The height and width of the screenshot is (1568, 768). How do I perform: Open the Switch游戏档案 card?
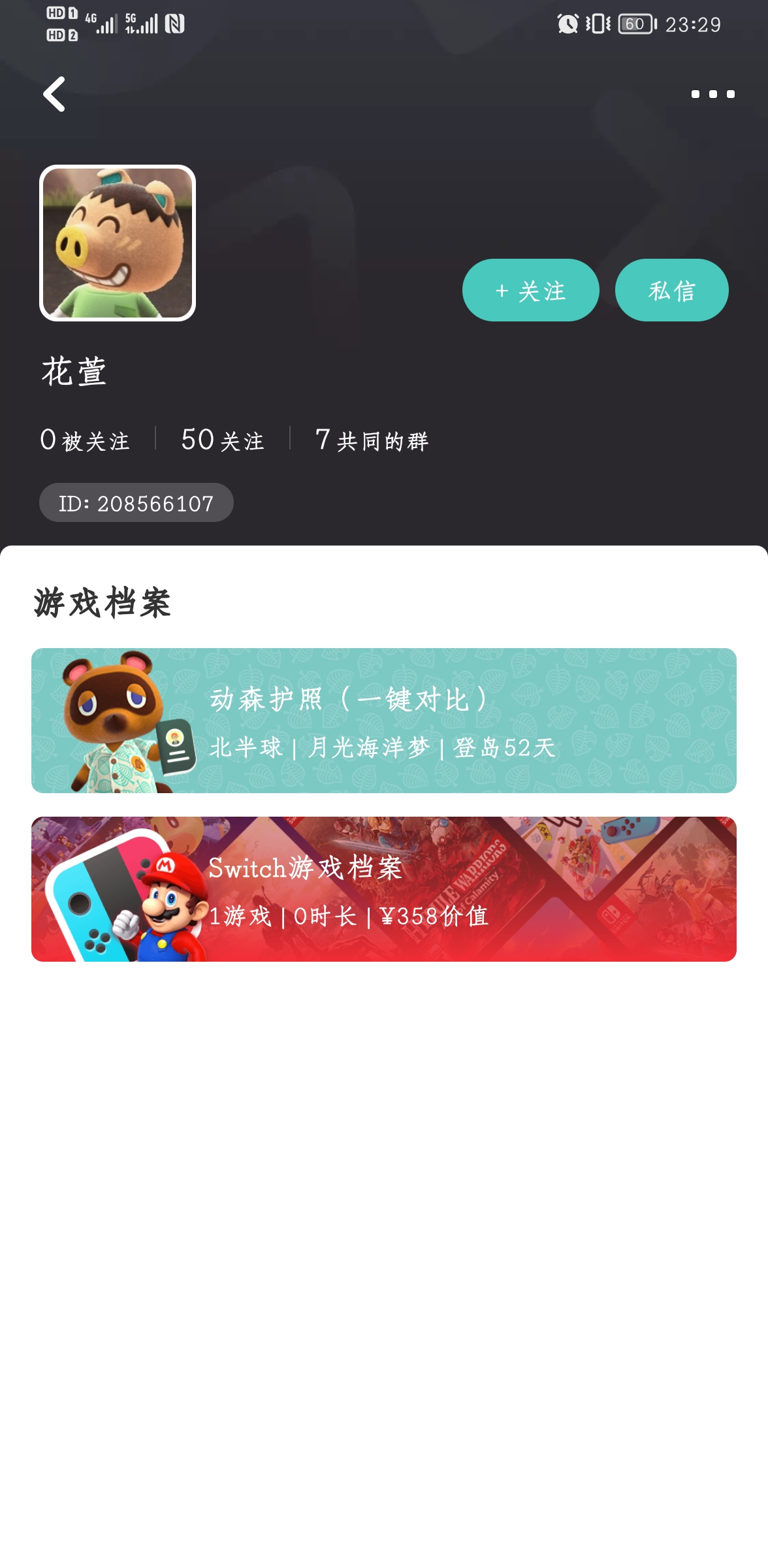(384, 889)
